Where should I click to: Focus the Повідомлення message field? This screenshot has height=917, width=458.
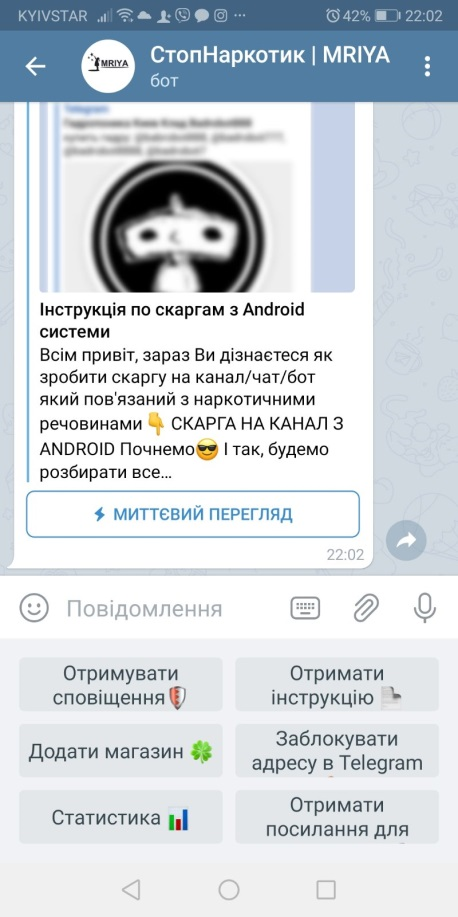[x=170, y=609]
